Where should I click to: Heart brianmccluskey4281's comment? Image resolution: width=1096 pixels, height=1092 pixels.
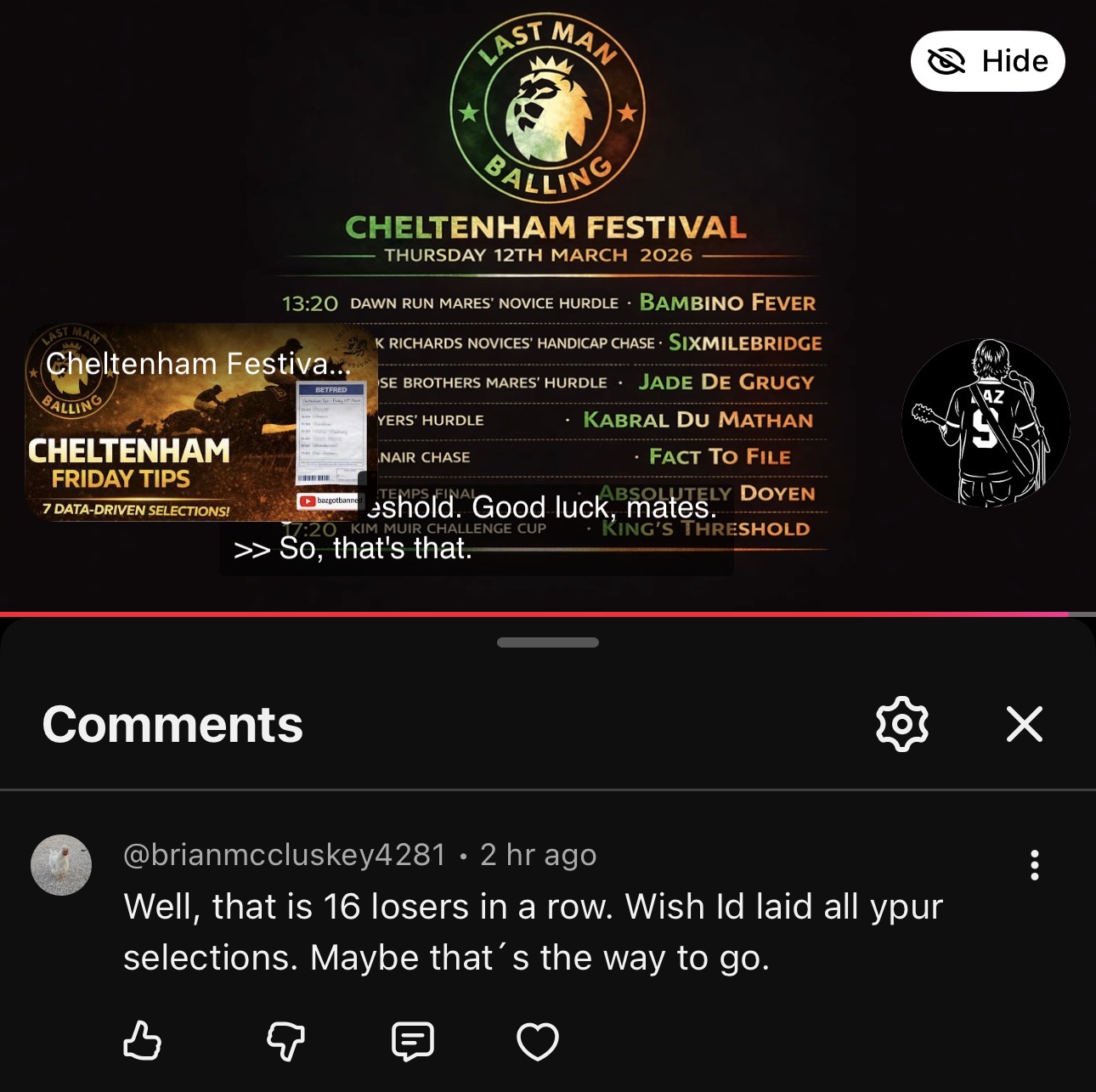pos(538,1041)
